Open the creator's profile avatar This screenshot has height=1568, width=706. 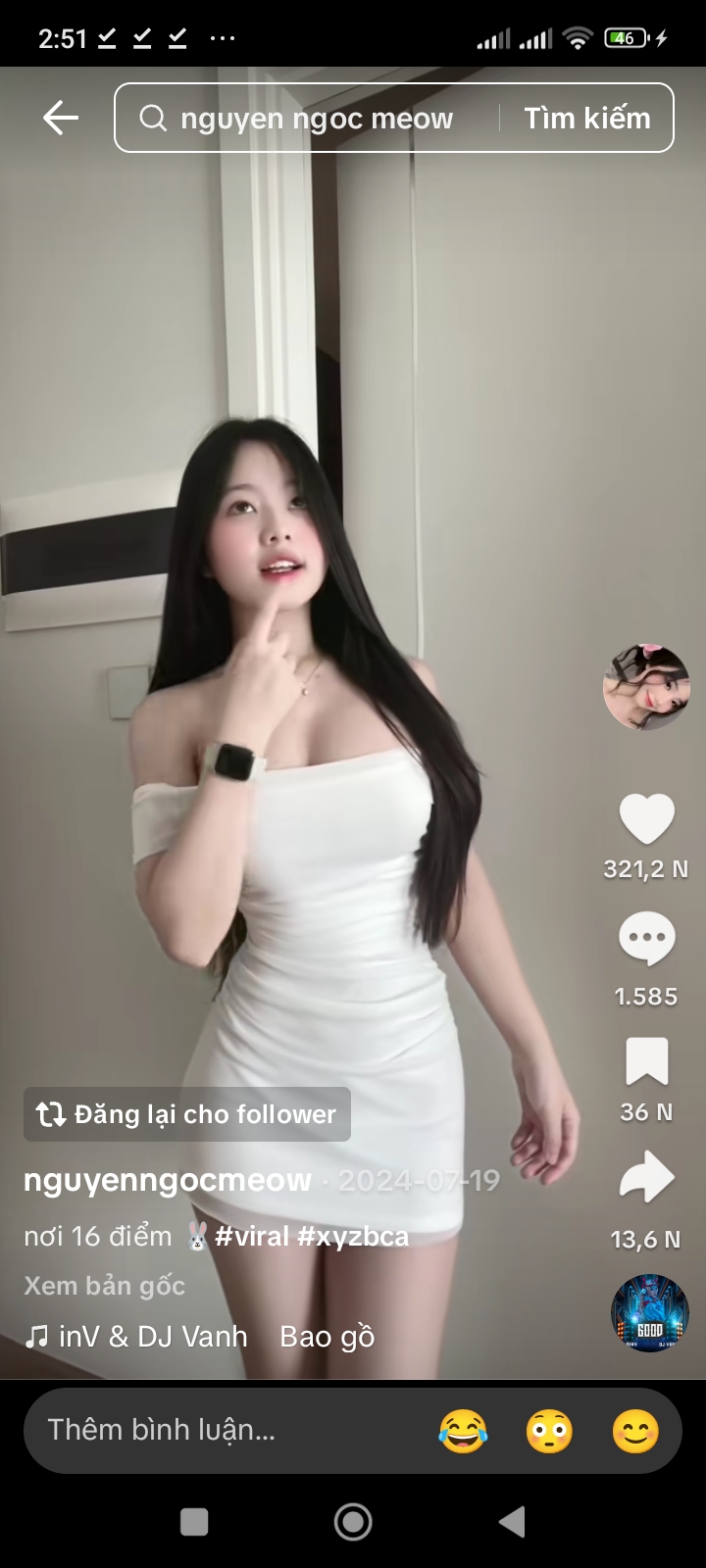point(646,688)
